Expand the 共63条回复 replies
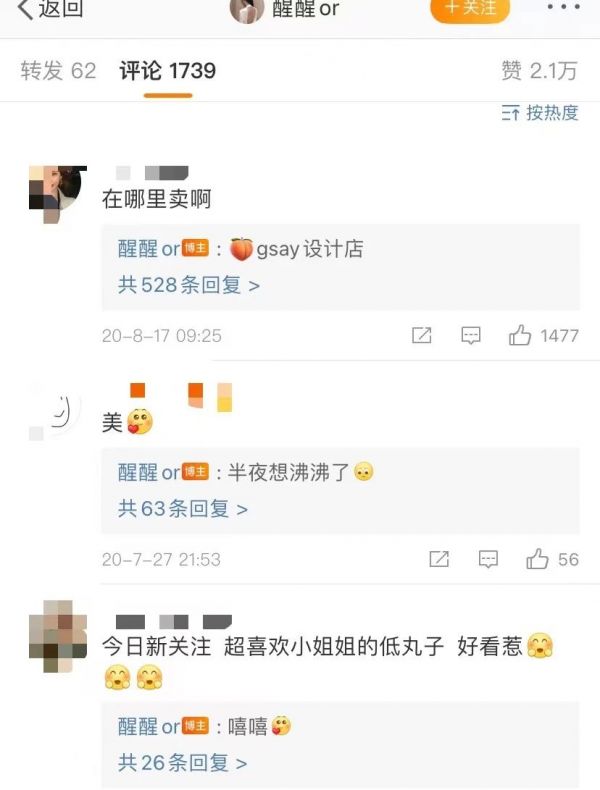 click(x=183, y=509)
